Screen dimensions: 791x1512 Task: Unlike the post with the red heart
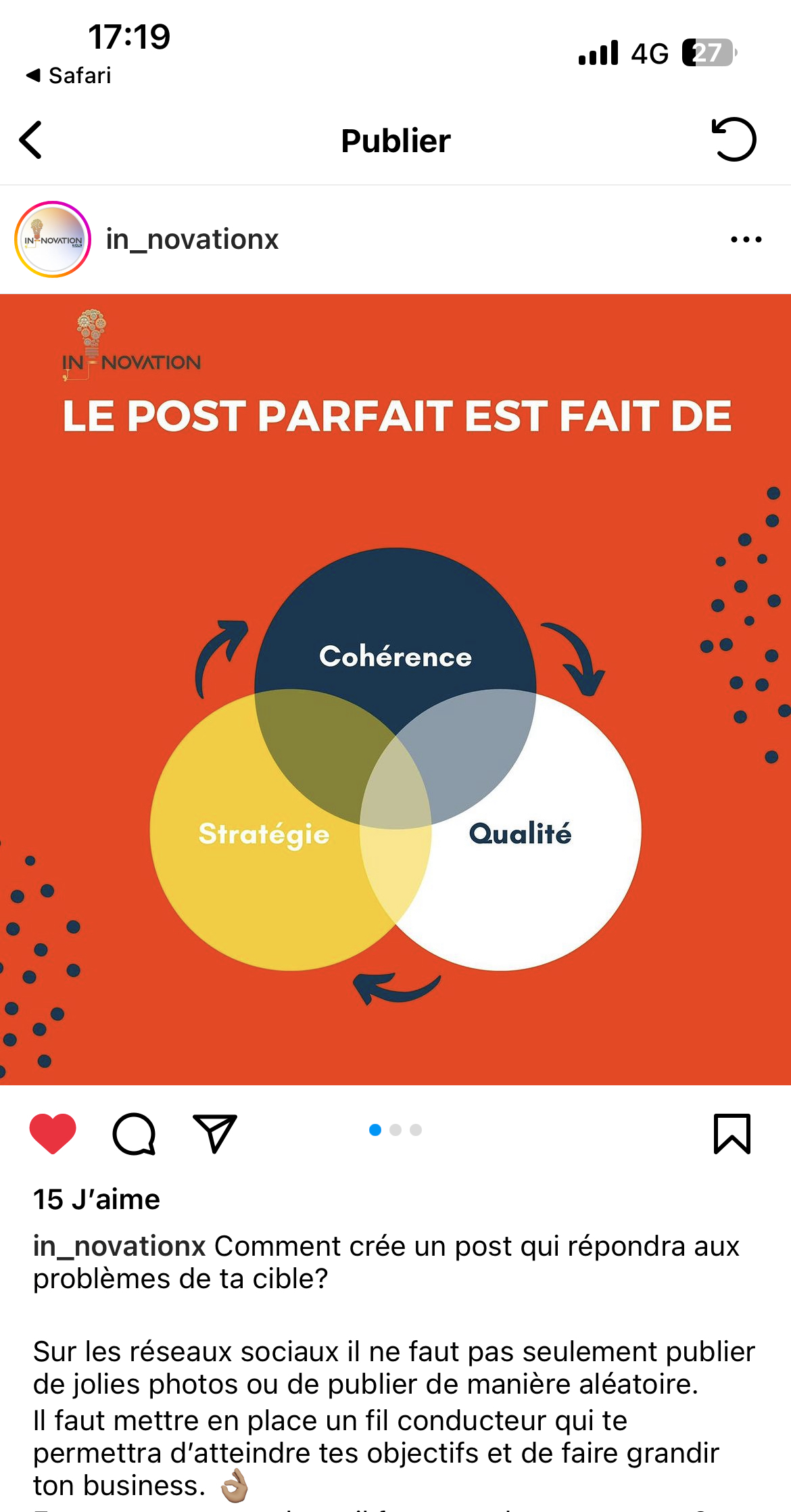(x=53, y=1133)
